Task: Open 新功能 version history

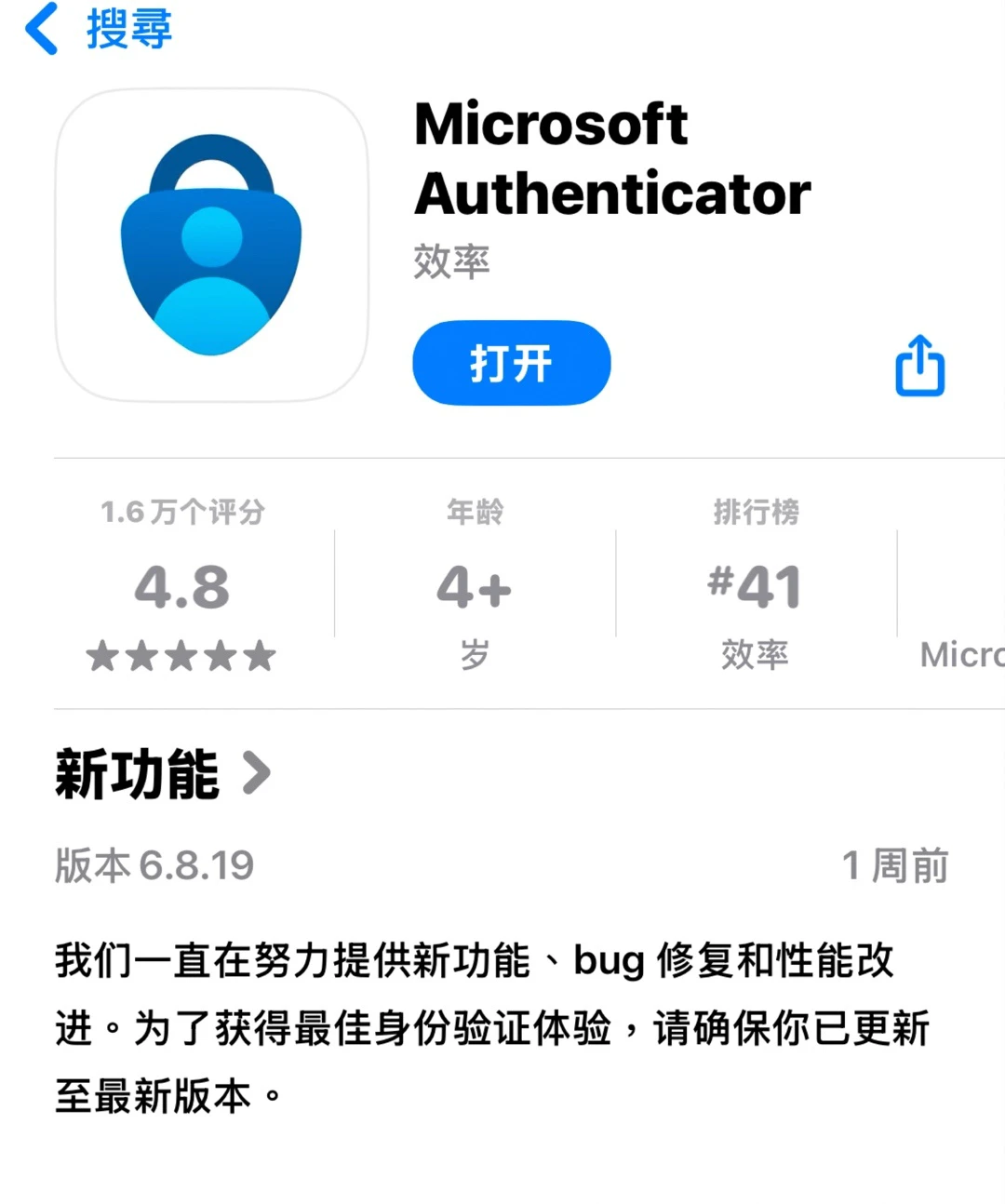Action: 163,774
